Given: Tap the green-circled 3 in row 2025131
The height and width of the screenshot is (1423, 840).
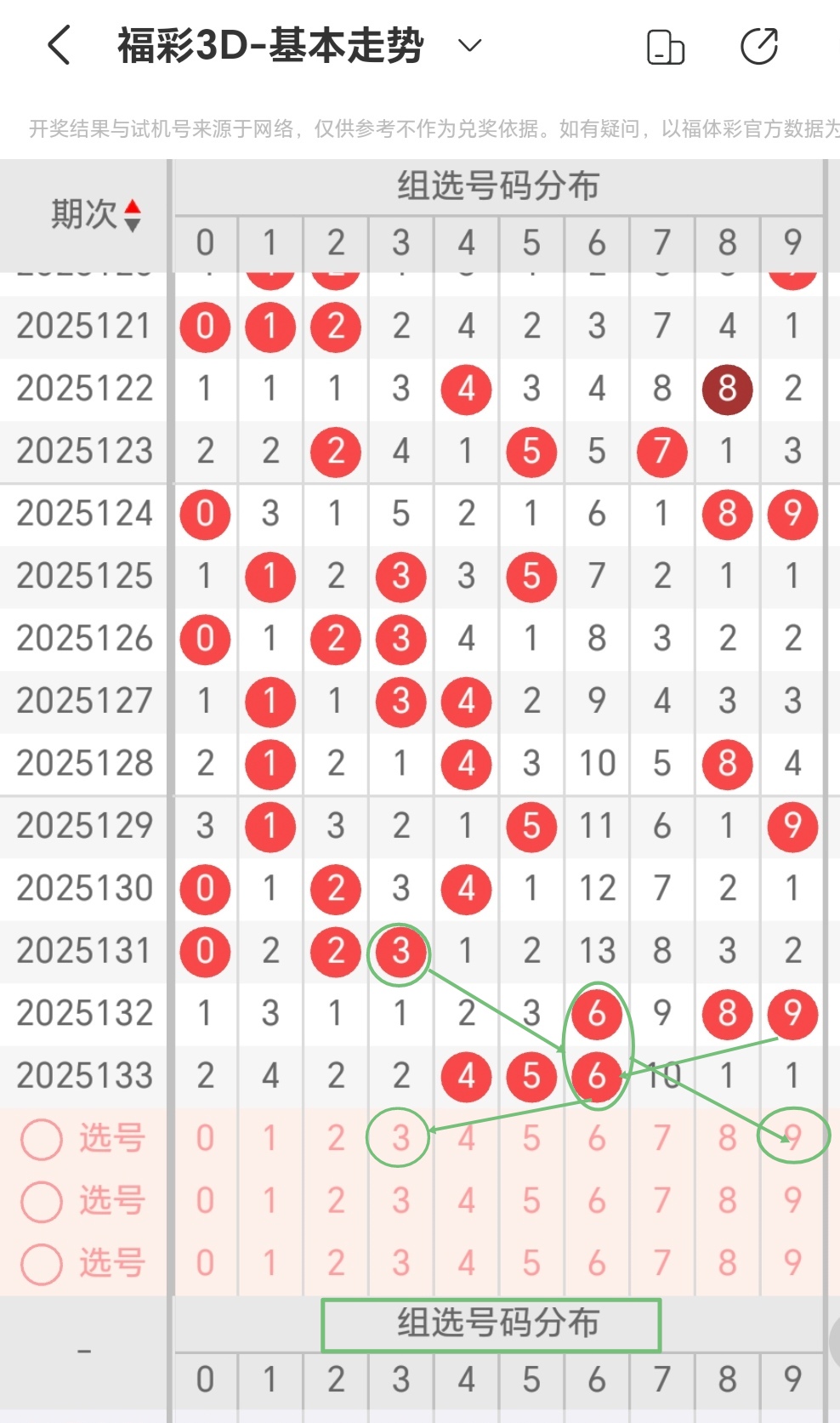Looking at the screenshot, I should [x=400, y=952].
